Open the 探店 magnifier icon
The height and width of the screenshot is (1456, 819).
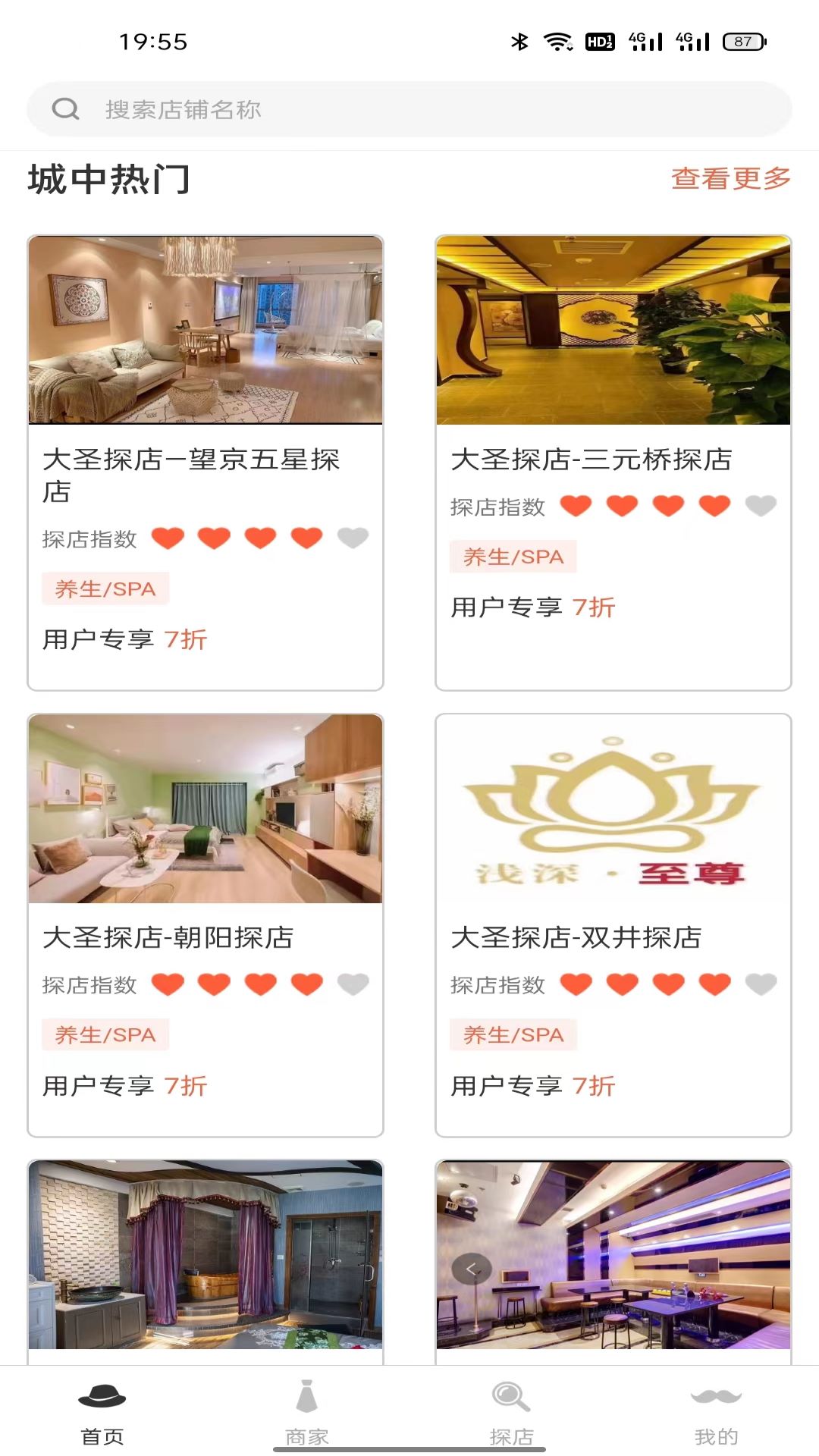pos(510,1410)
